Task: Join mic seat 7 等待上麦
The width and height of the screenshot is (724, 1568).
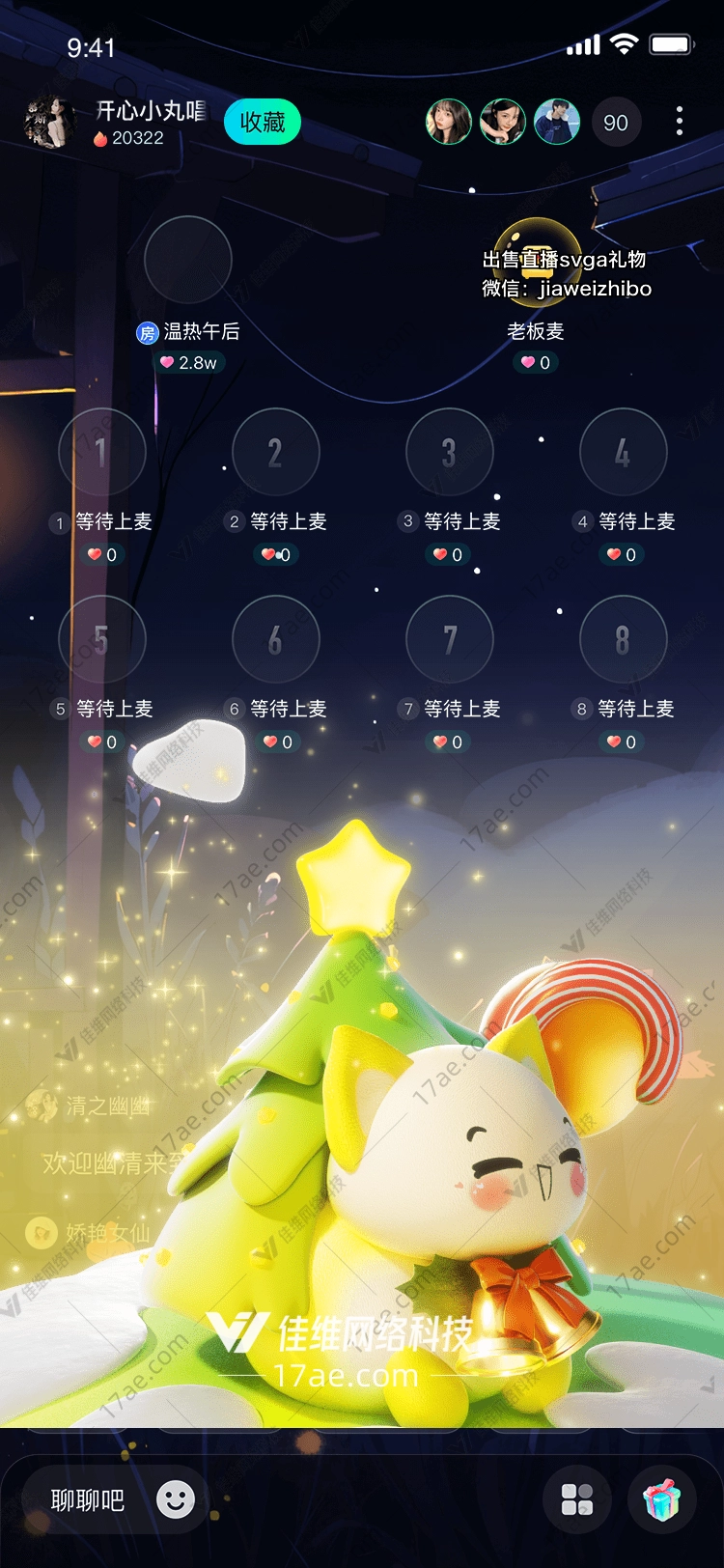Action: pyautogui.click(x=450, y=639)
